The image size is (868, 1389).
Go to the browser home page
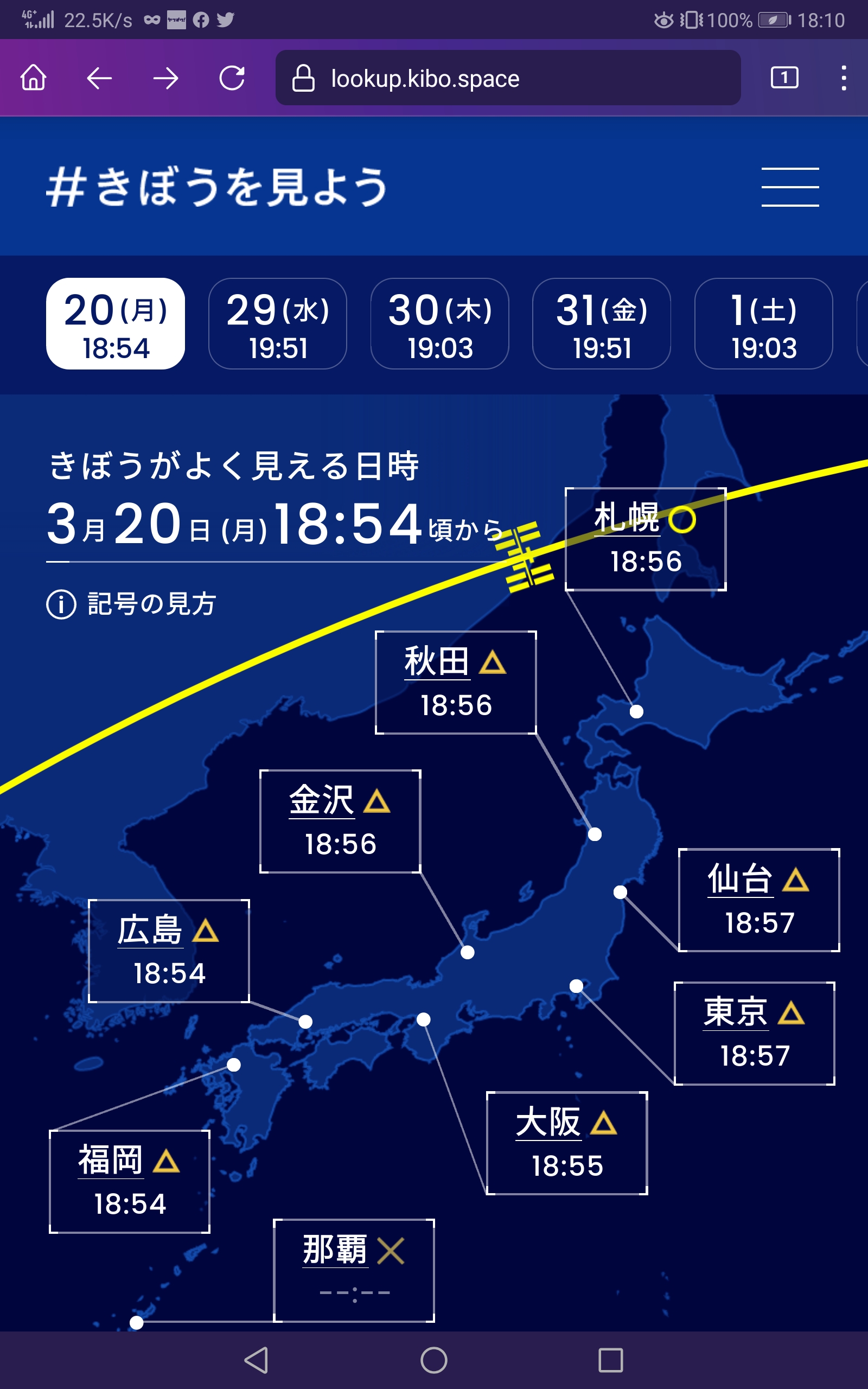click(33, 78)
